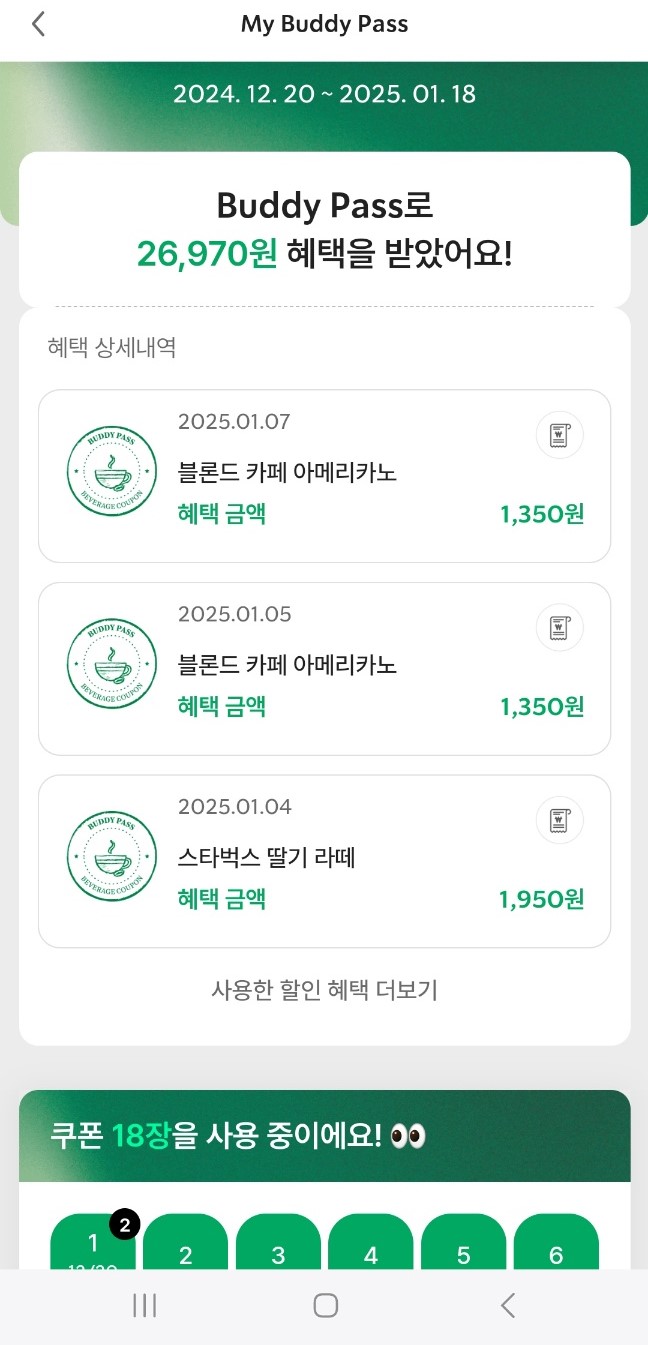
Task: Open the receipt icon for 2025.01.05 benefit
Action: coord(560,628)
